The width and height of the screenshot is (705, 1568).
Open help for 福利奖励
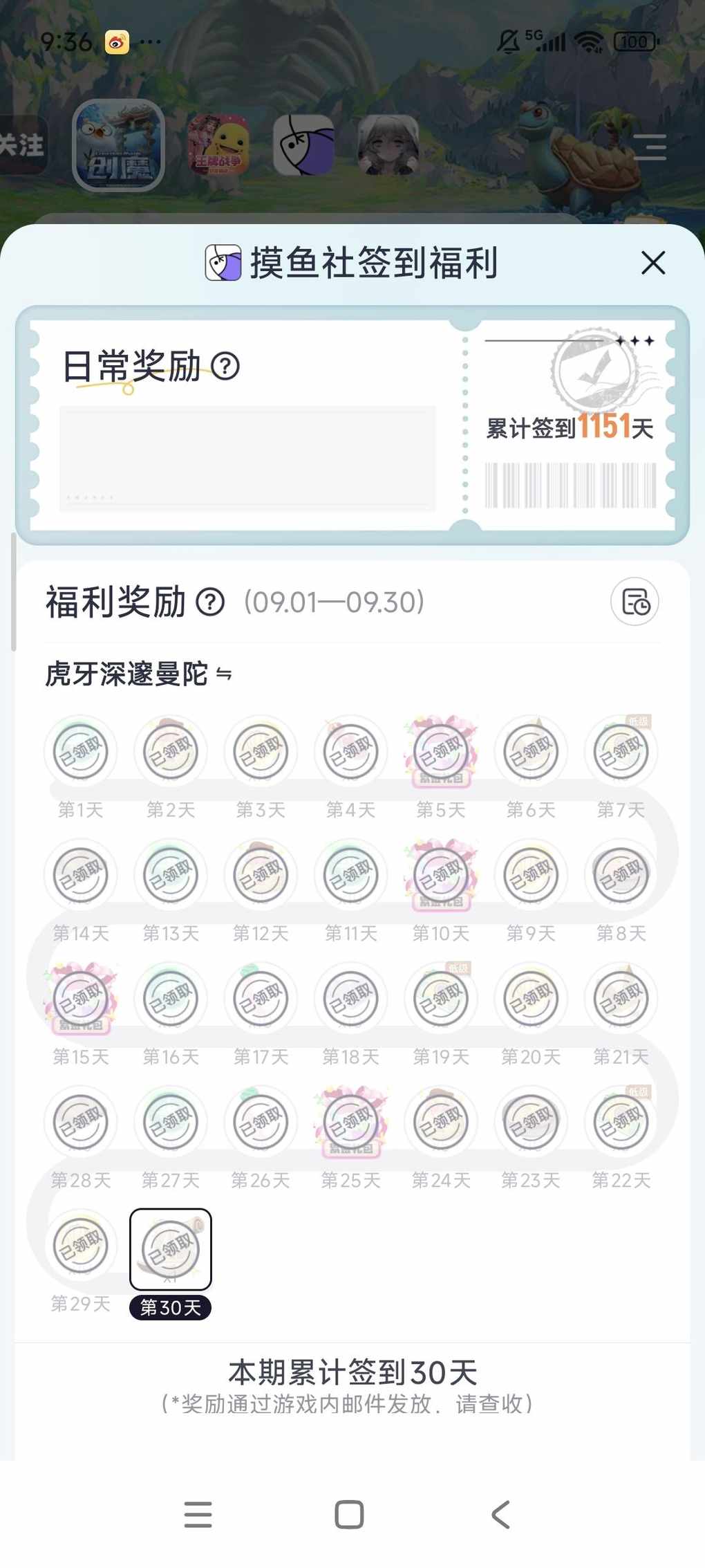[x=210, y=602]
